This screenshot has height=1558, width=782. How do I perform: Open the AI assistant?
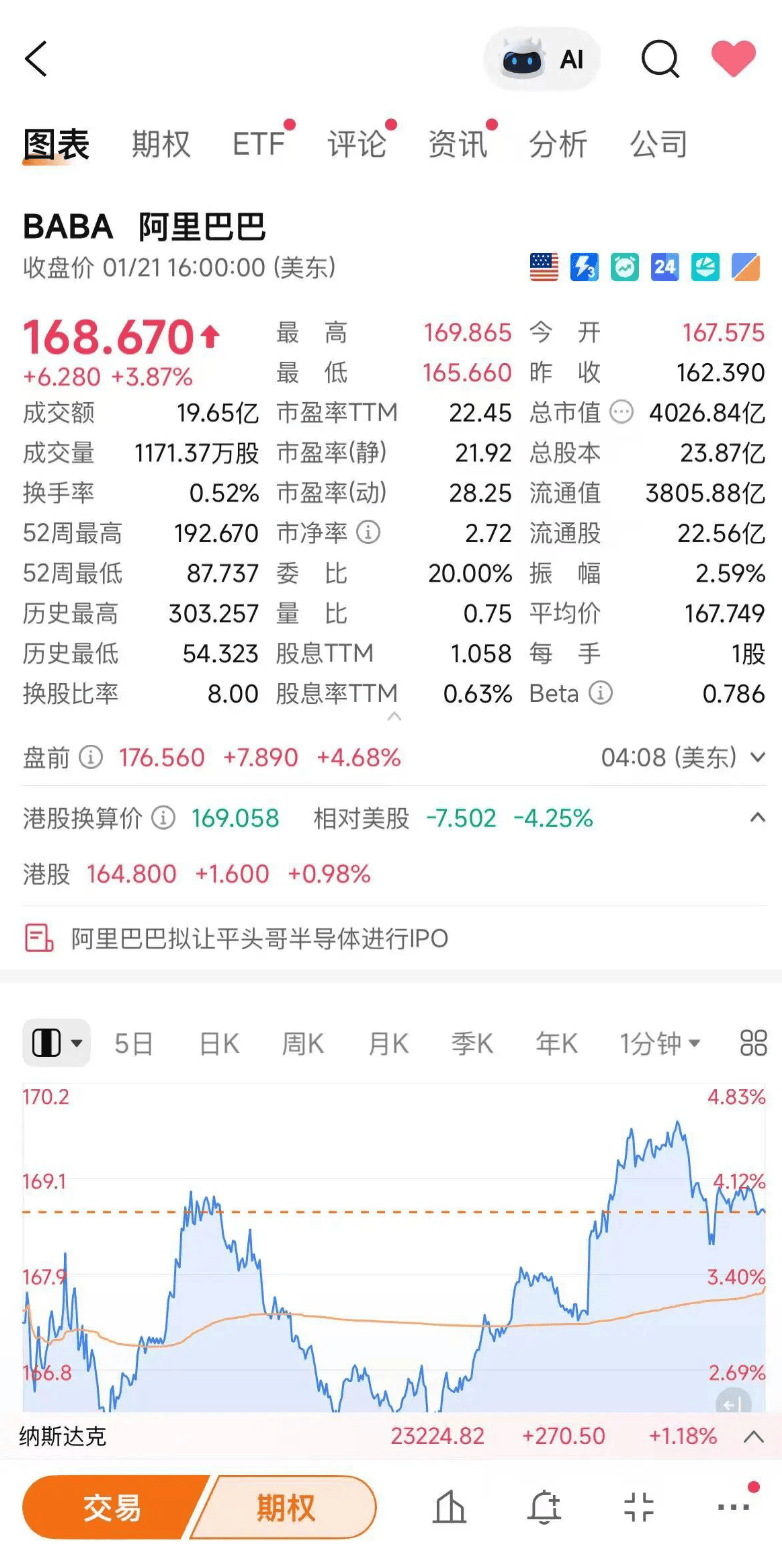(543, 60)
